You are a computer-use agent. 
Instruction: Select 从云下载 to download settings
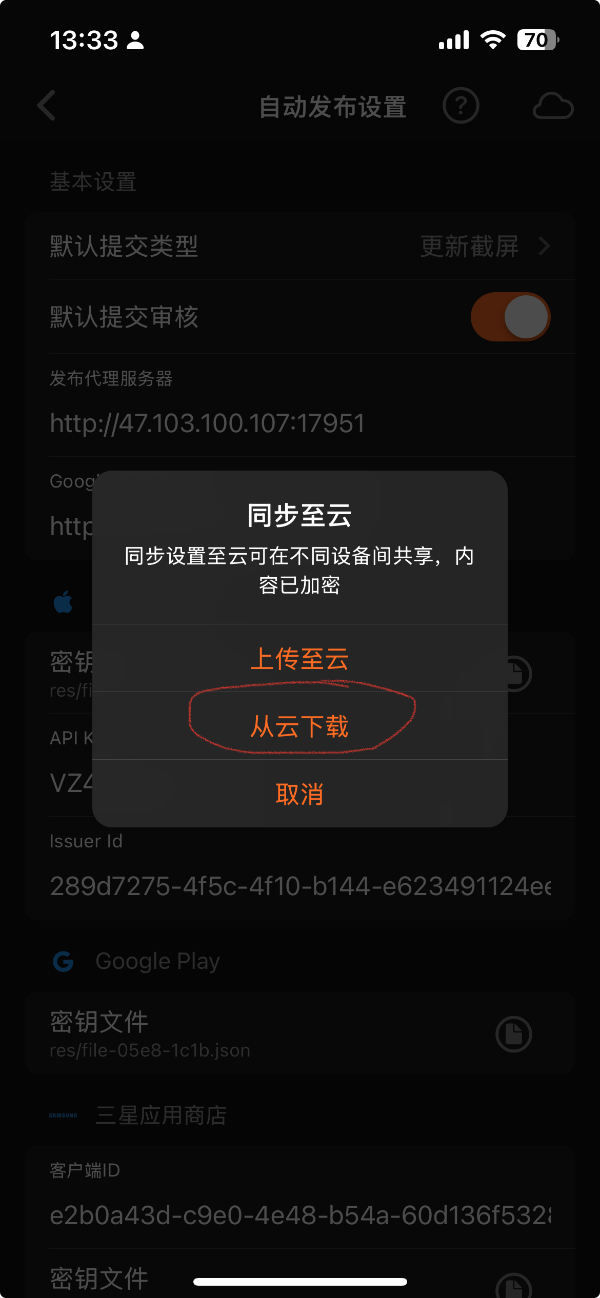(300, 726)
